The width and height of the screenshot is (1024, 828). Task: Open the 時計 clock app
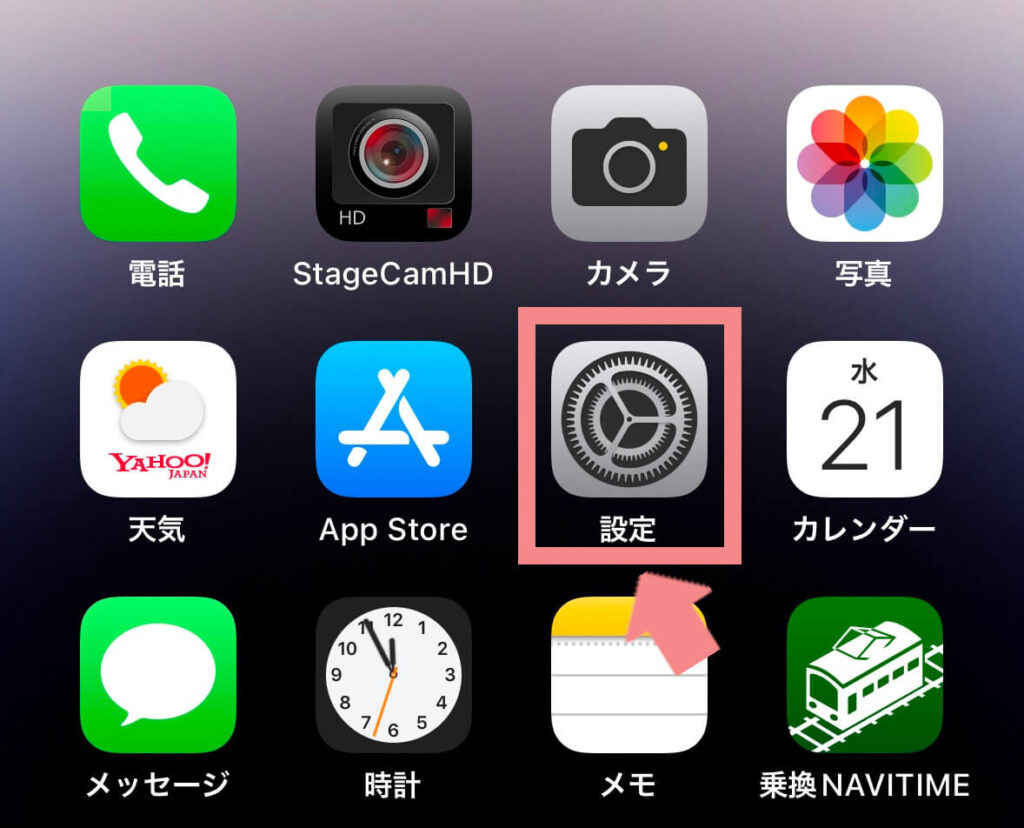393,675
